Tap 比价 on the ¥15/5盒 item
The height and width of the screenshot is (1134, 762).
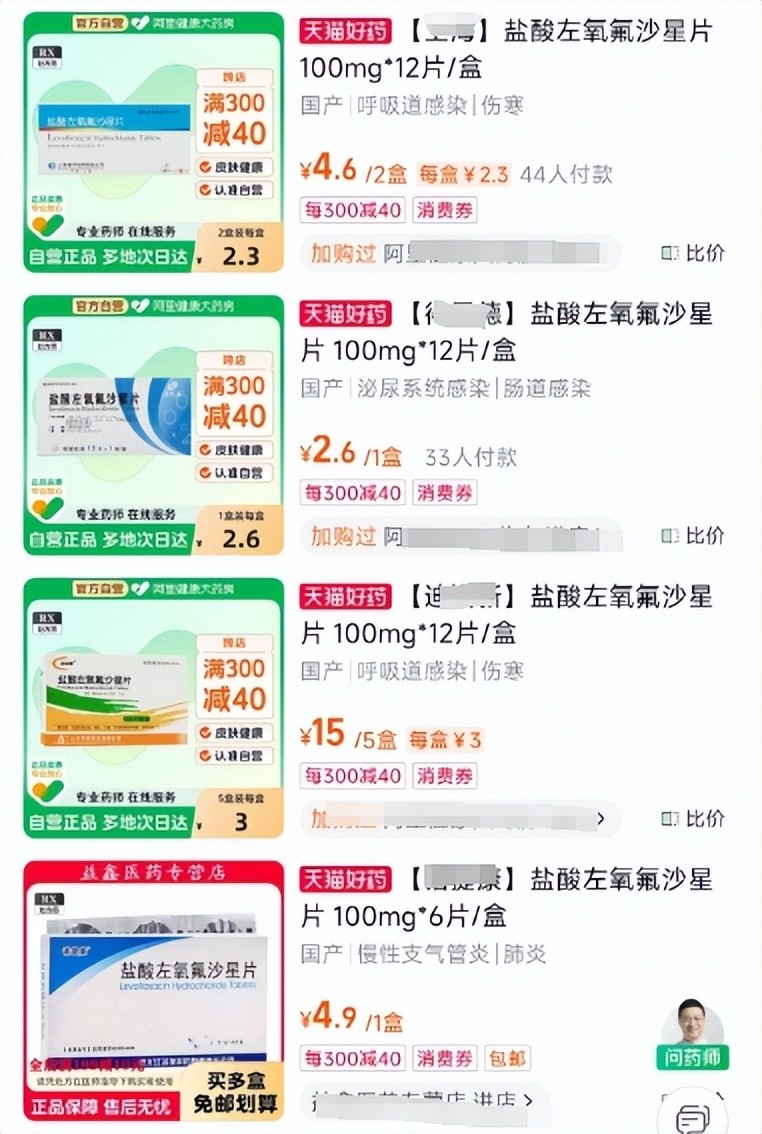pyautogui.click(x=694, y=818)
